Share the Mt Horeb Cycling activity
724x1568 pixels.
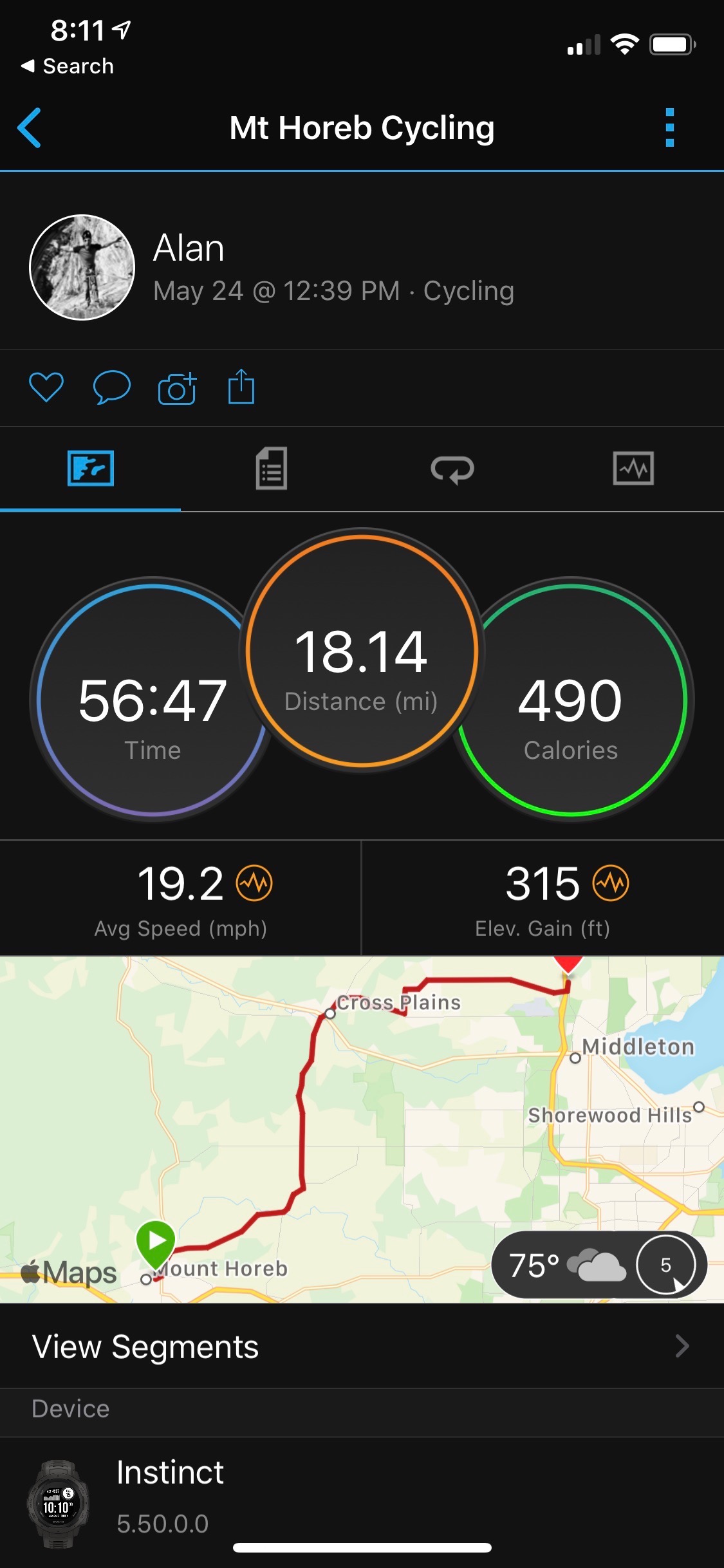[x=241, y=387]
